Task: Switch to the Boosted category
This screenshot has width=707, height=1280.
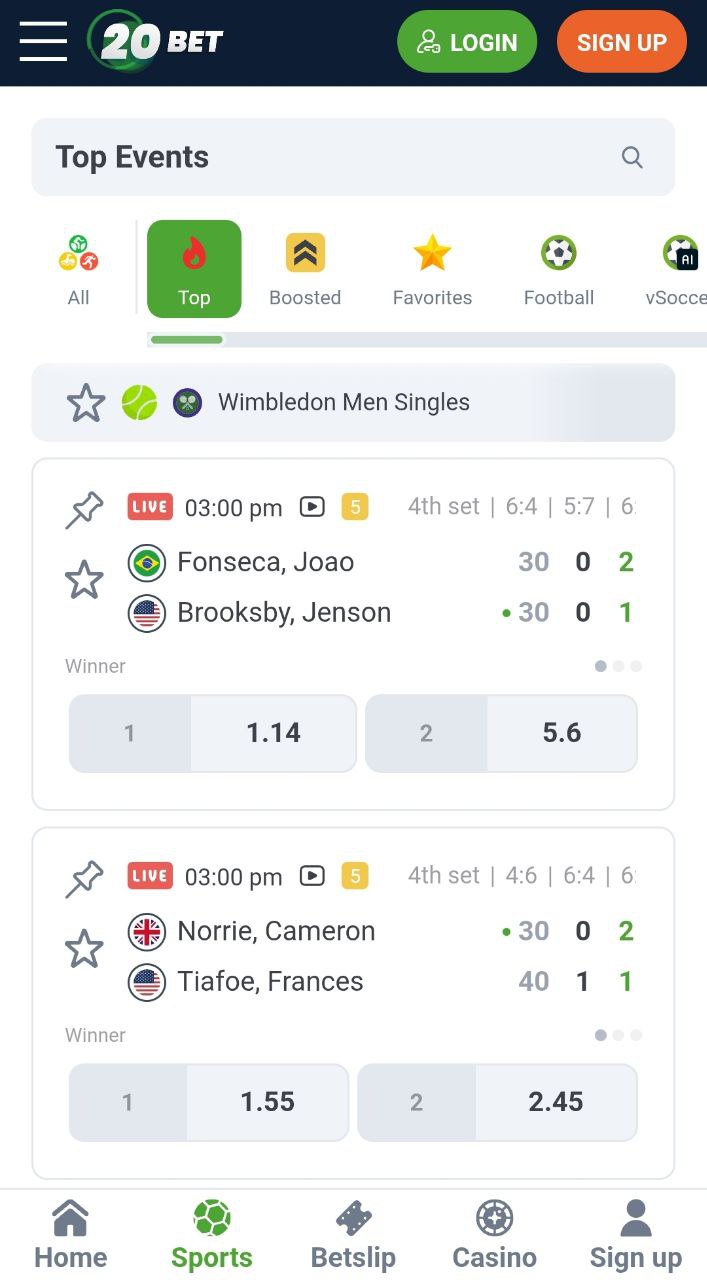Action: pos(305,270)
